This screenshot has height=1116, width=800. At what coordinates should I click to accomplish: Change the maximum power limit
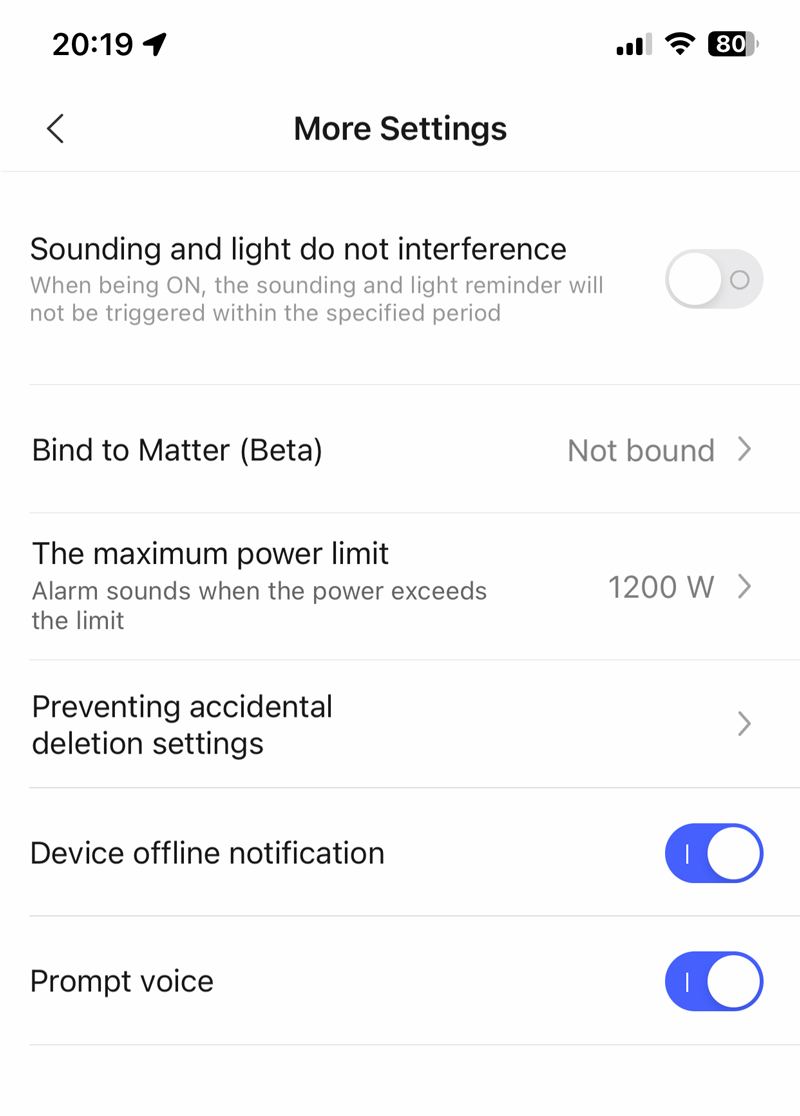400,586
